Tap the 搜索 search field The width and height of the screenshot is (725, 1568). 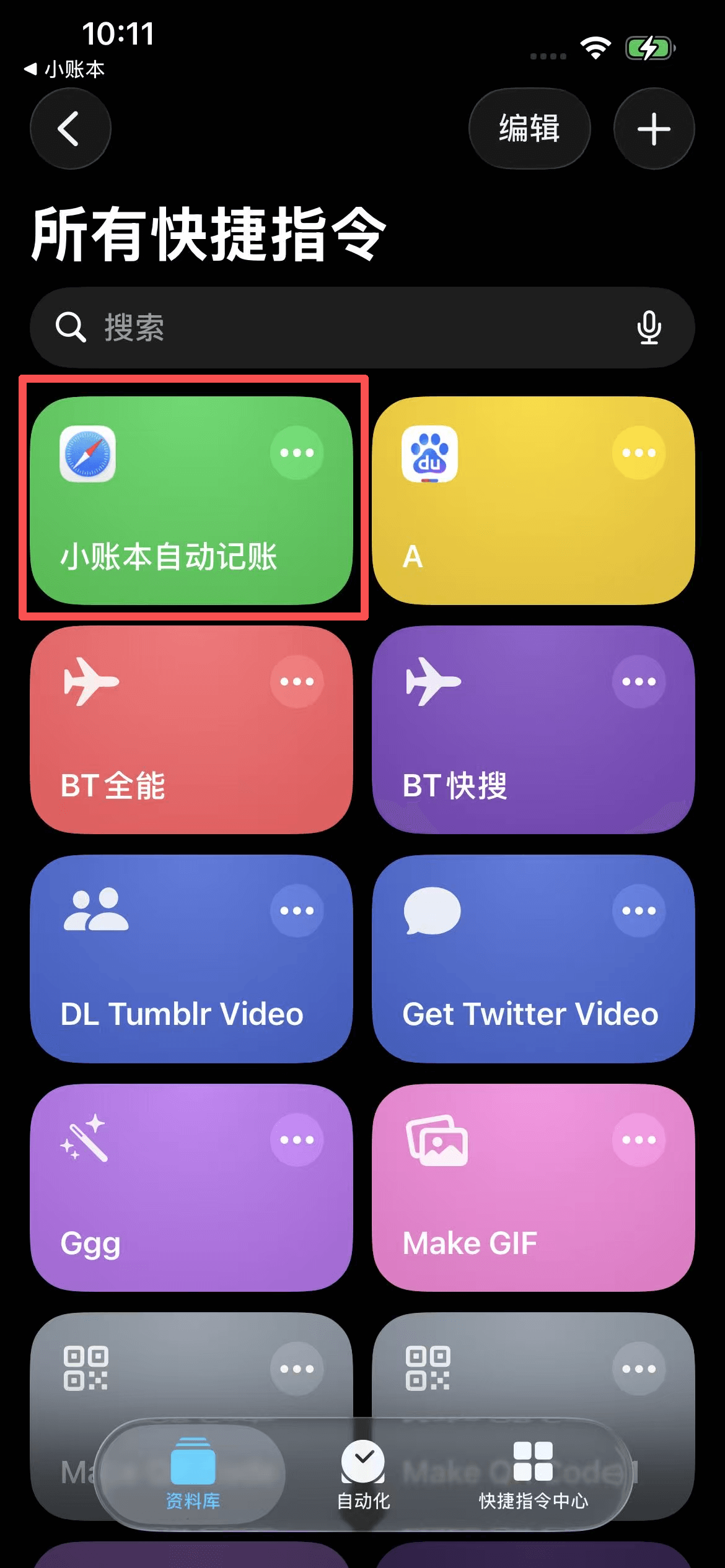click(x=248, y=328)
